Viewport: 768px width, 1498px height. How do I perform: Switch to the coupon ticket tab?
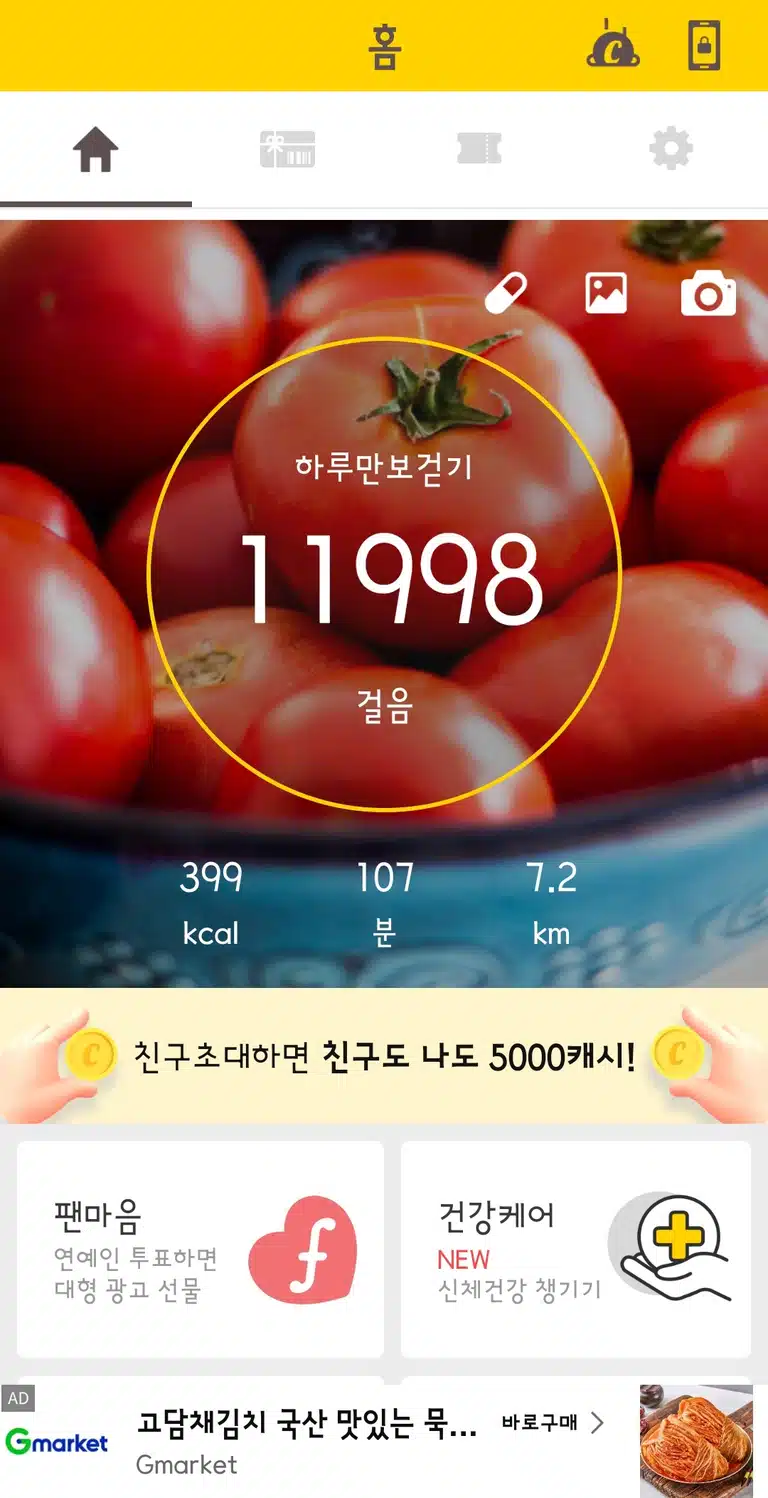pos(479,150)
